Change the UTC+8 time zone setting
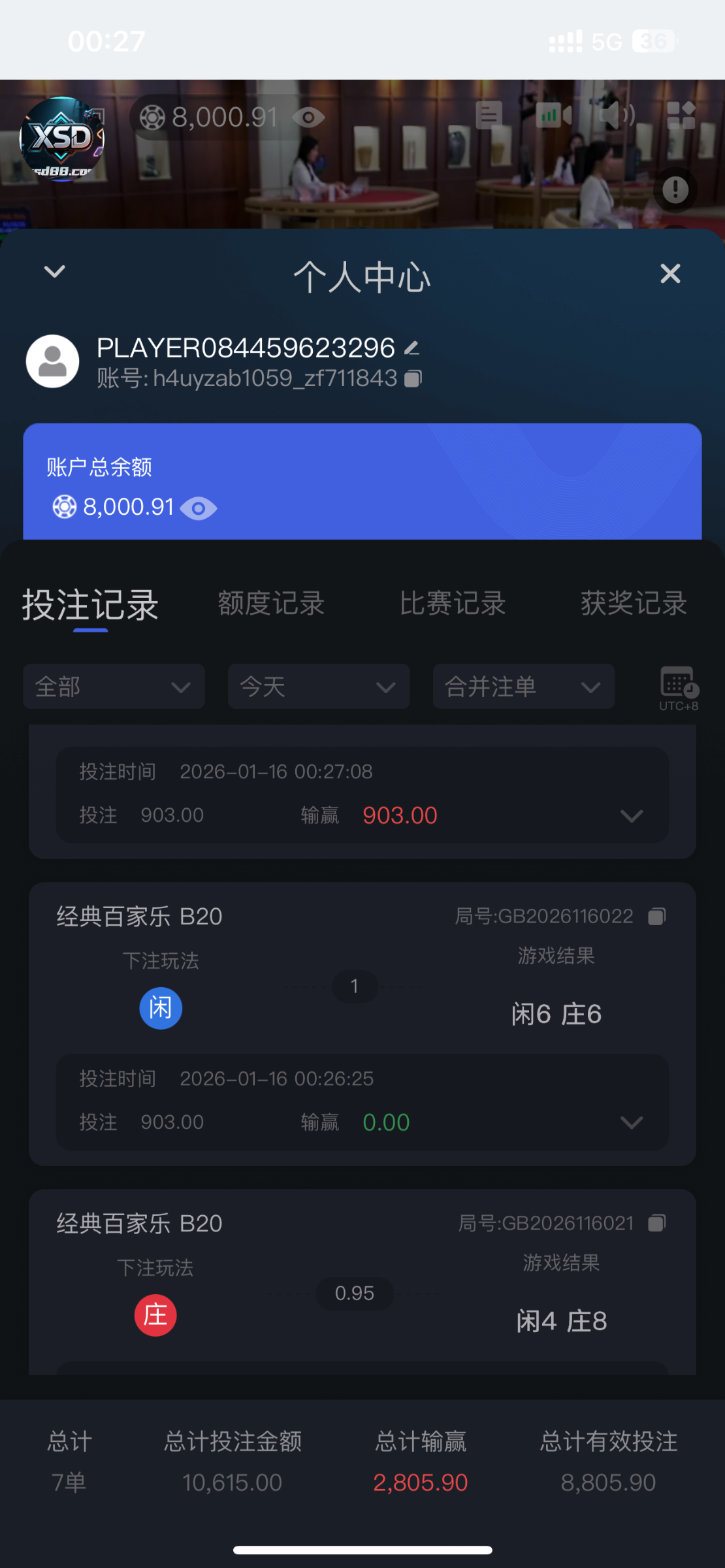This screenshot has width=725, height=1568. tap(679, 688)
